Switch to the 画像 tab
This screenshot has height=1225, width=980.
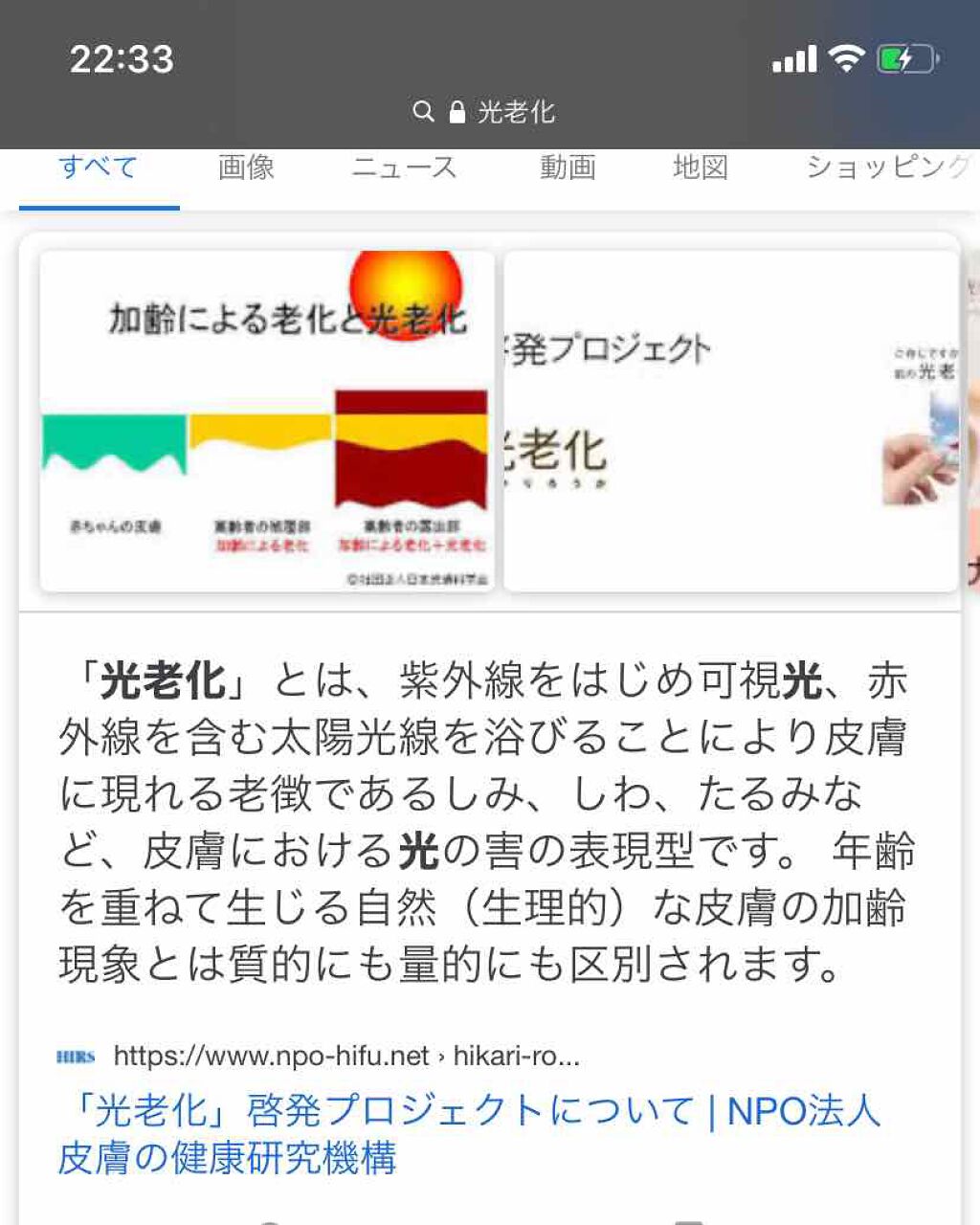pos(246,167)
